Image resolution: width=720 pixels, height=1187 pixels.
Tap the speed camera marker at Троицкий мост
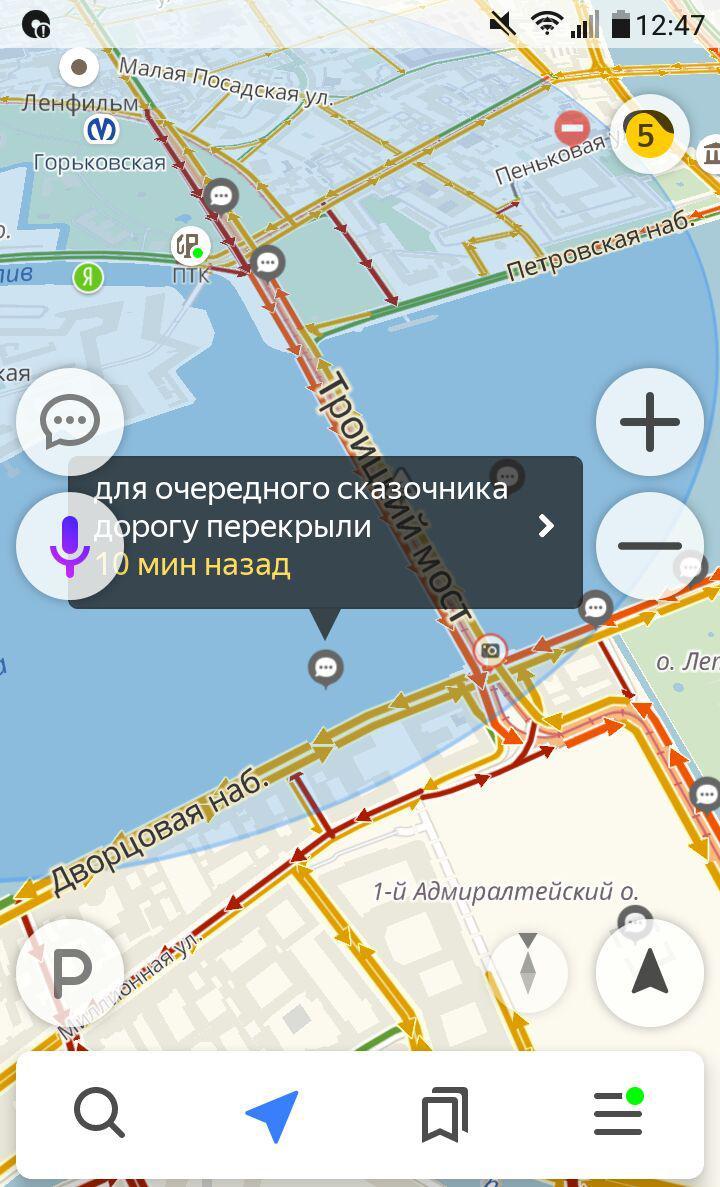click(490, 650)
